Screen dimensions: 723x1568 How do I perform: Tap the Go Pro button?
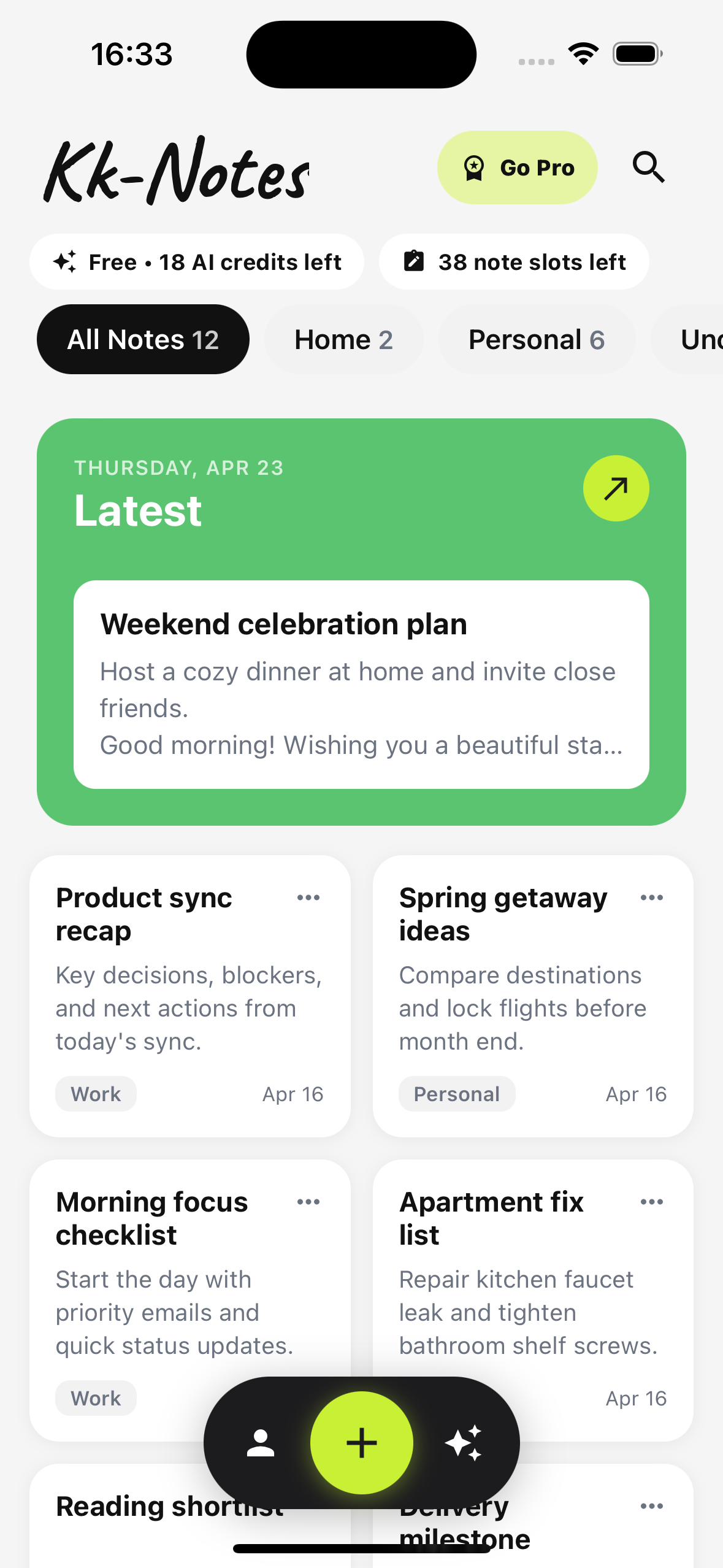[x=517, y=167]
